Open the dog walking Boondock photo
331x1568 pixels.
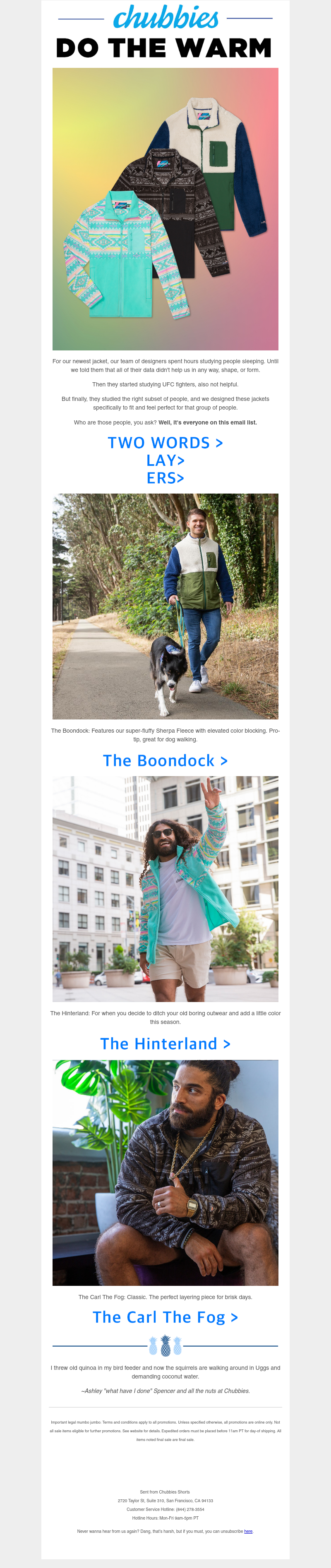pyautogui.click(x=165, y=606)
